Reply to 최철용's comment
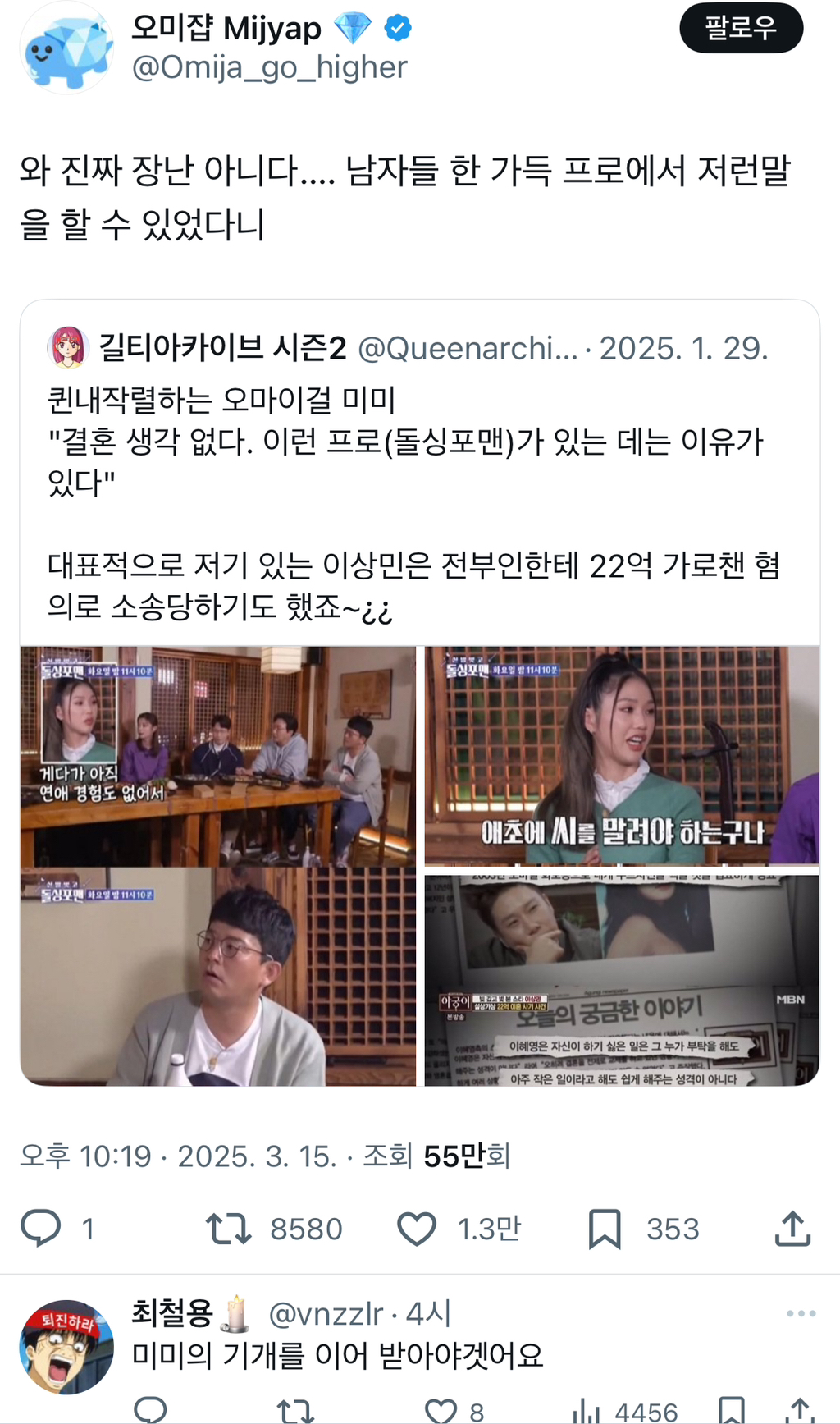 [150, 1410]
